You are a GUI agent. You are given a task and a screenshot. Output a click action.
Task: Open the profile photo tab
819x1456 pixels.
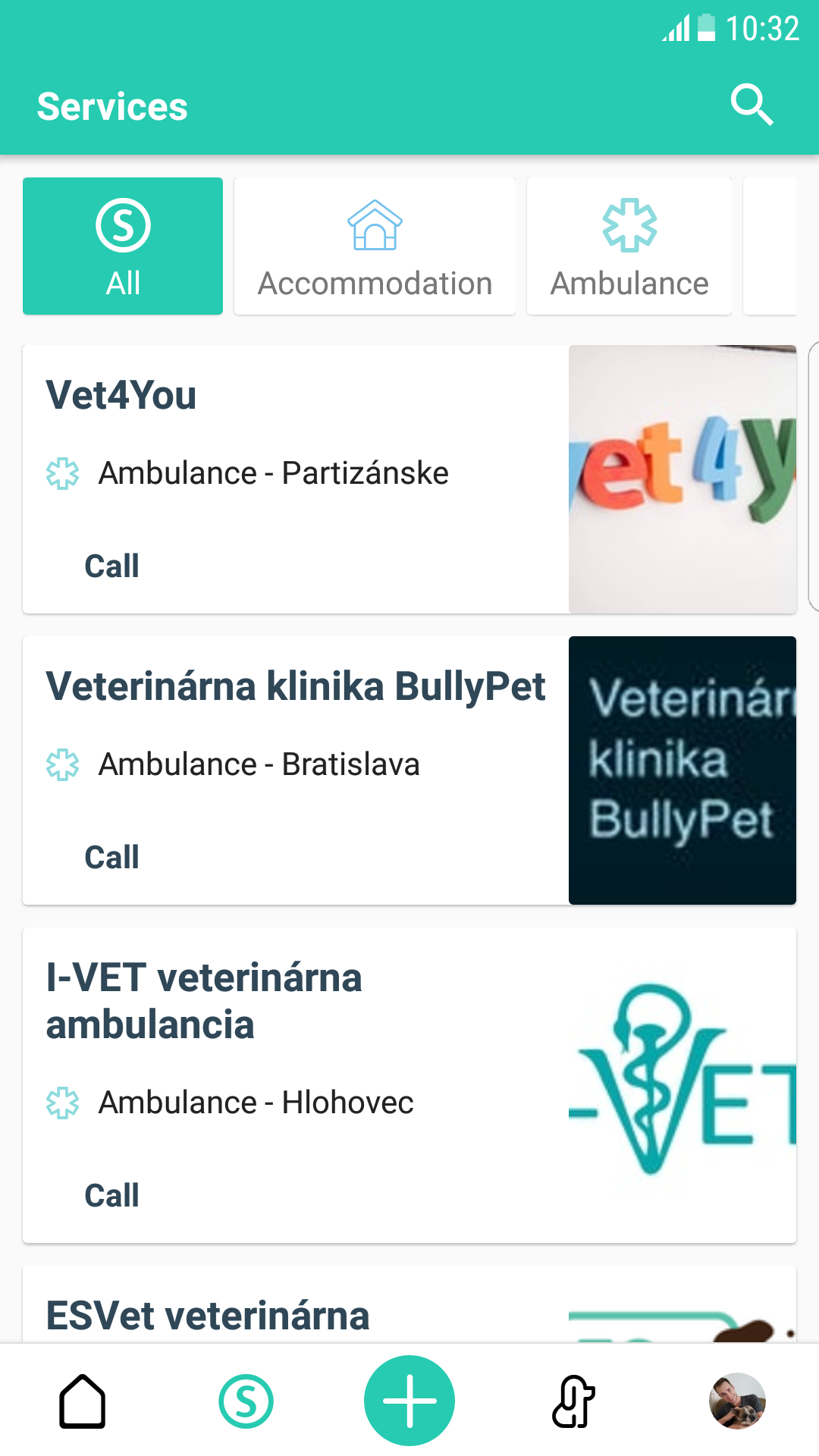click(x=737, y=1401)
